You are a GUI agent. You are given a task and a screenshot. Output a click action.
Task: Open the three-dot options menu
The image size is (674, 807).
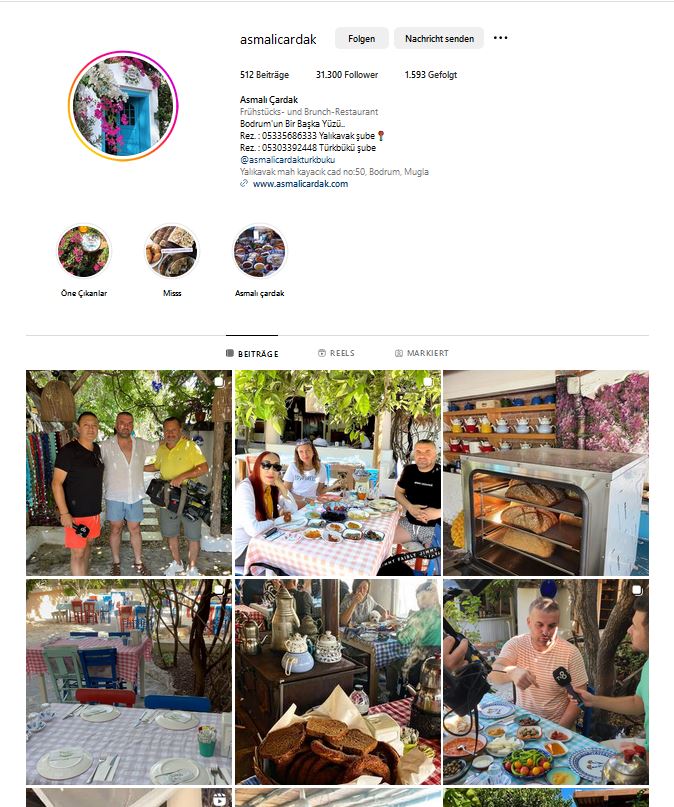coord(500,38)
